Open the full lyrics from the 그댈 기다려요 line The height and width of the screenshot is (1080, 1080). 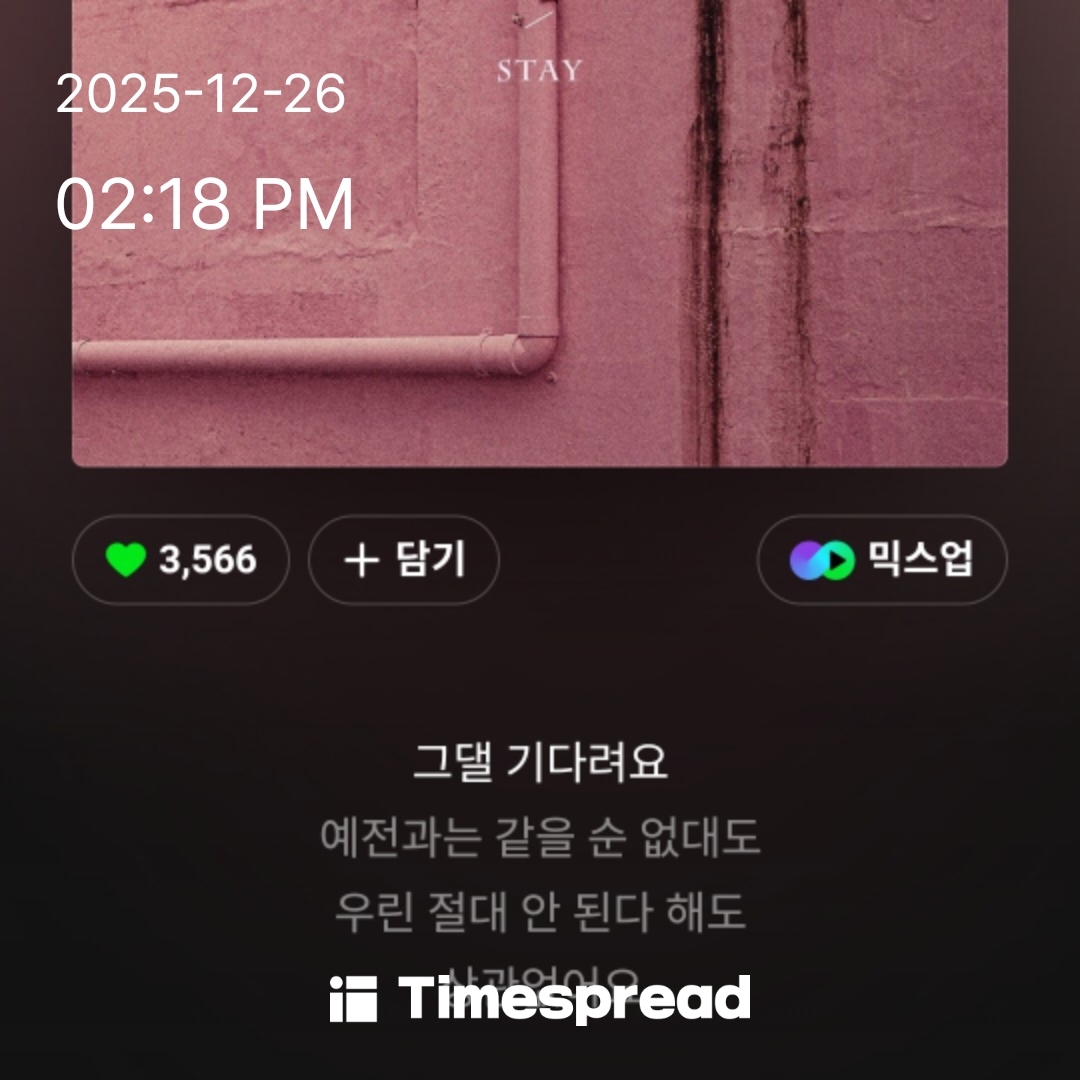click(x=540, y=764)
